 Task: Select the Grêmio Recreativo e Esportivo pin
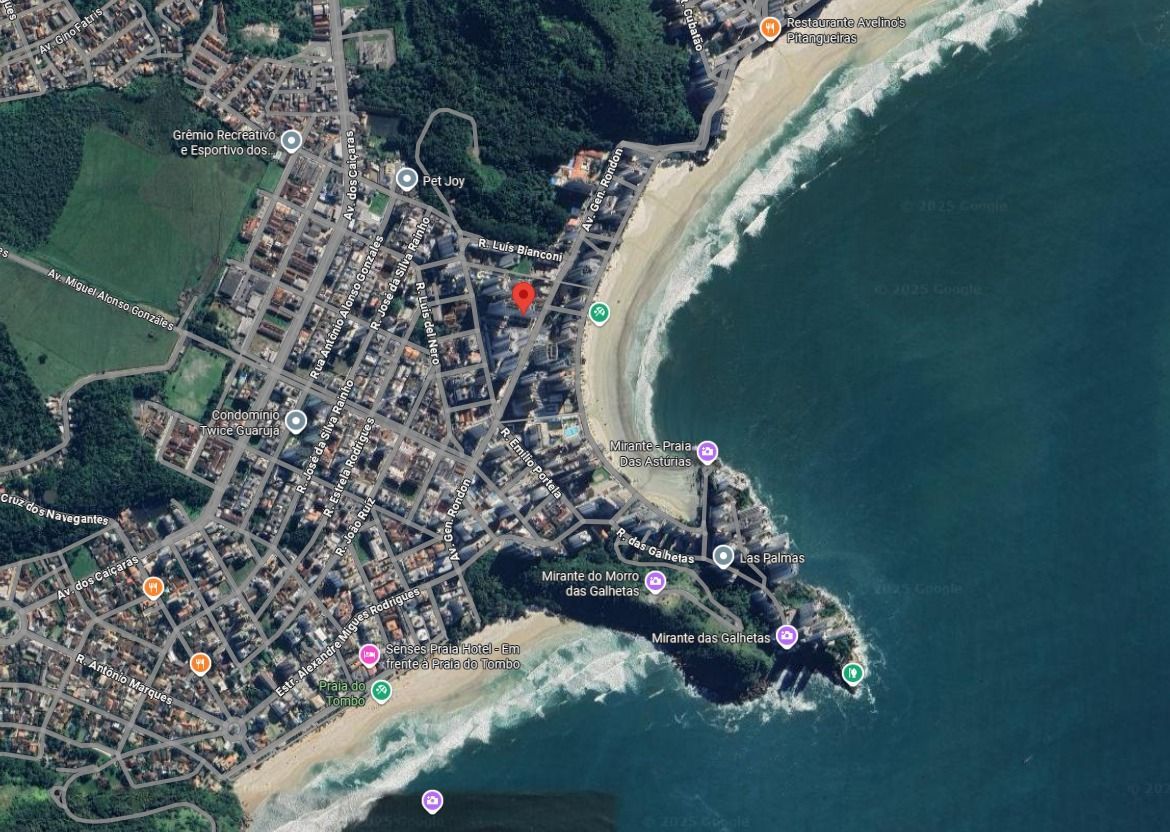click(x=291, y=140)
